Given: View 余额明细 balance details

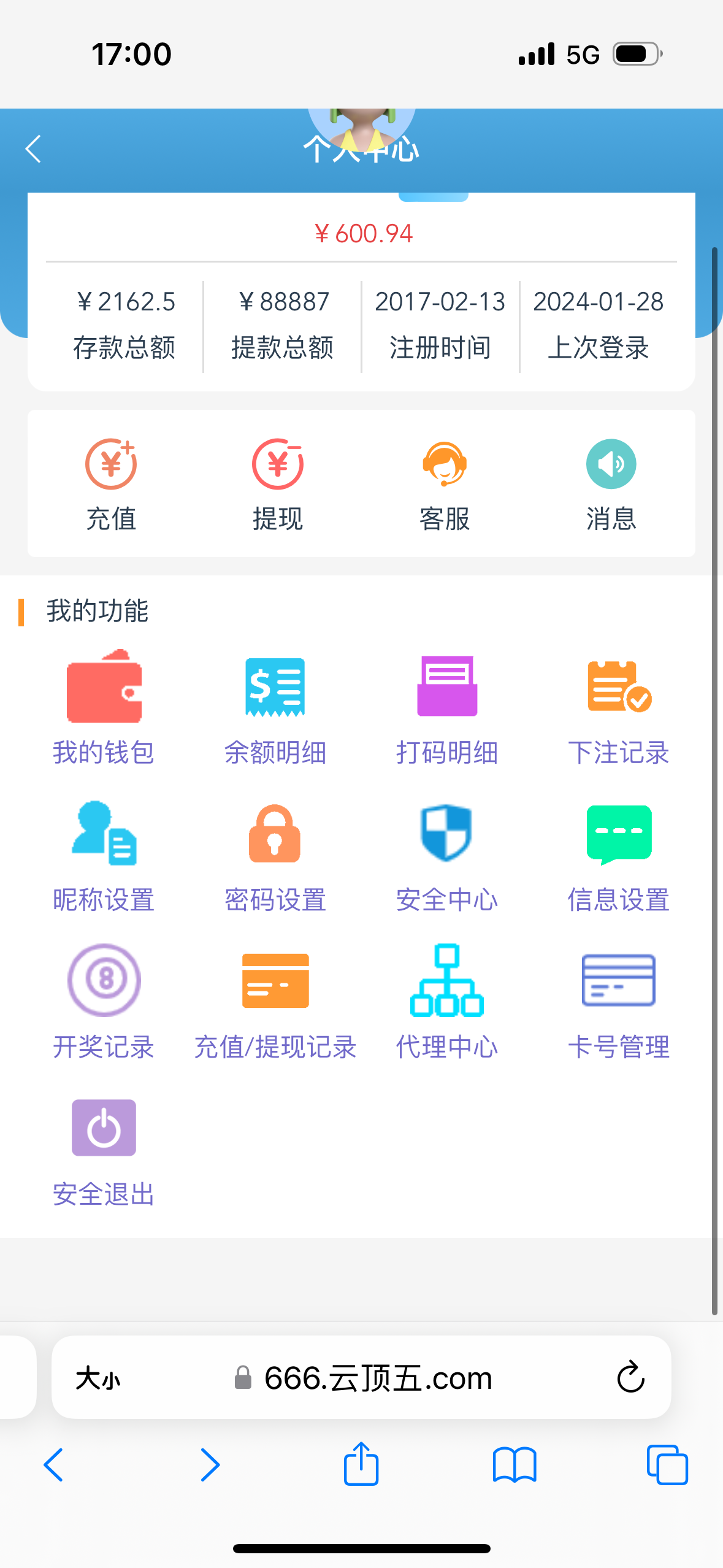Looking at the screenshot, I should point(275,707).
